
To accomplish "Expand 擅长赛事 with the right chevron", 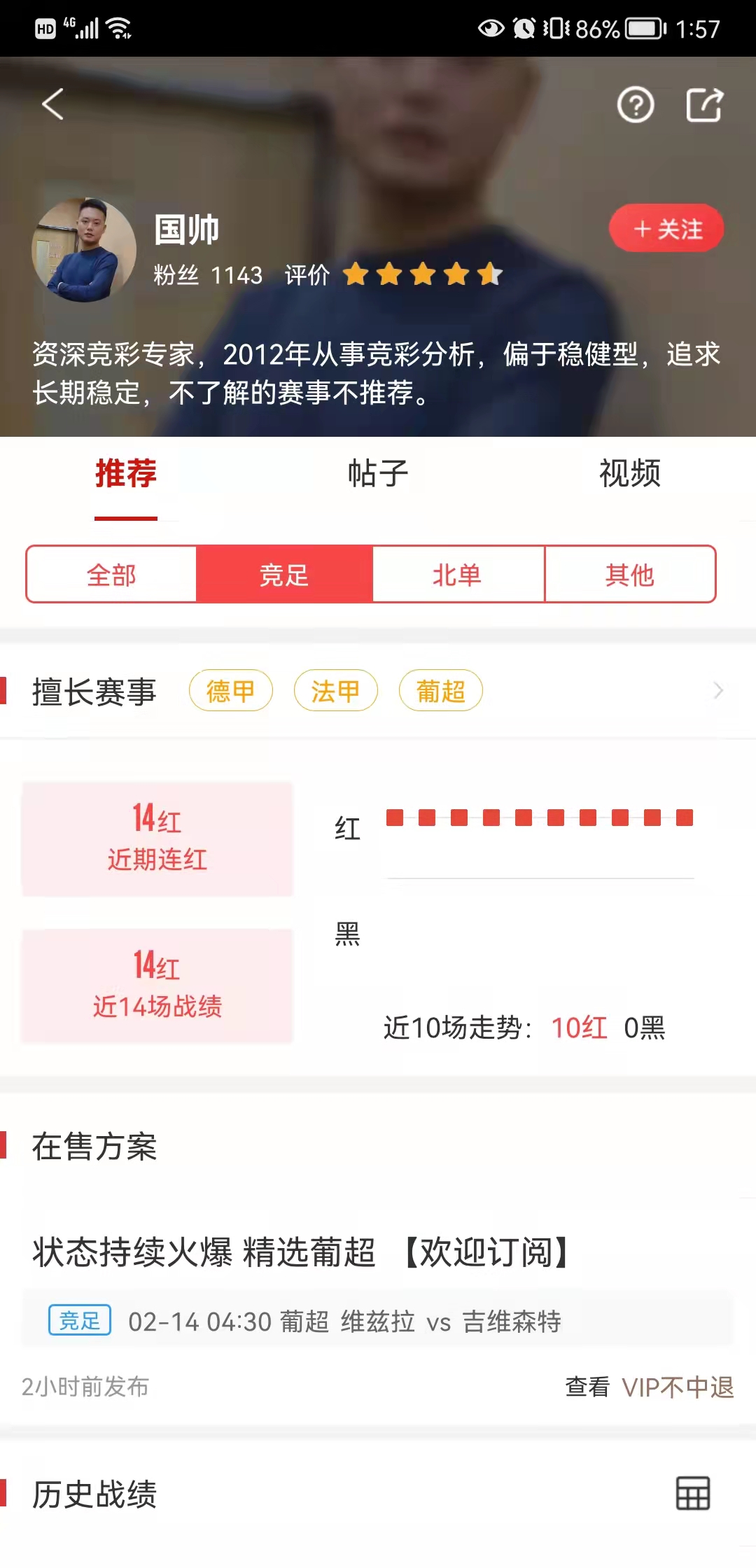I will click(717, 691).
